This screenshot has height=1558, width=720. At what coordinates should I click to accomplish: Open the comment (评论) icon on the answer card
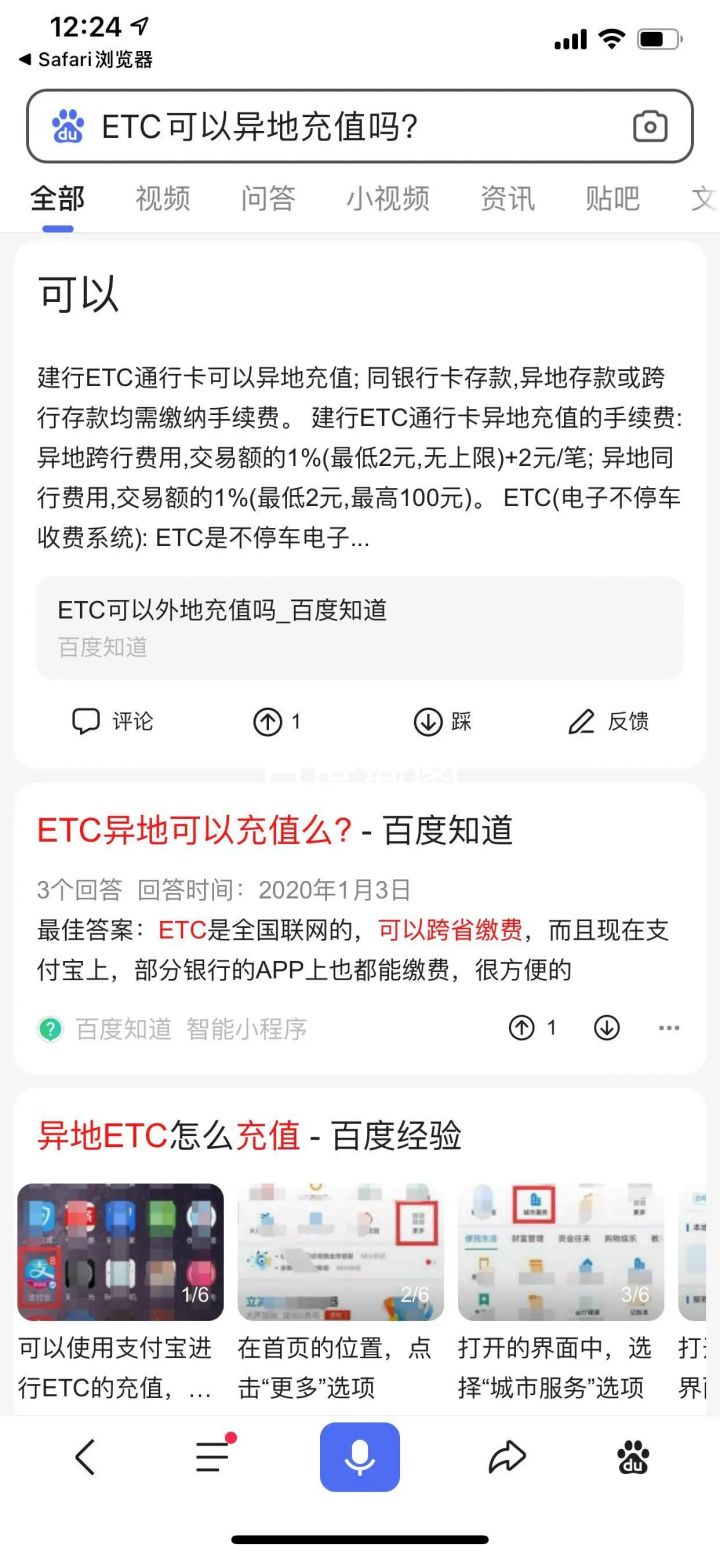[x=110, y=721]
